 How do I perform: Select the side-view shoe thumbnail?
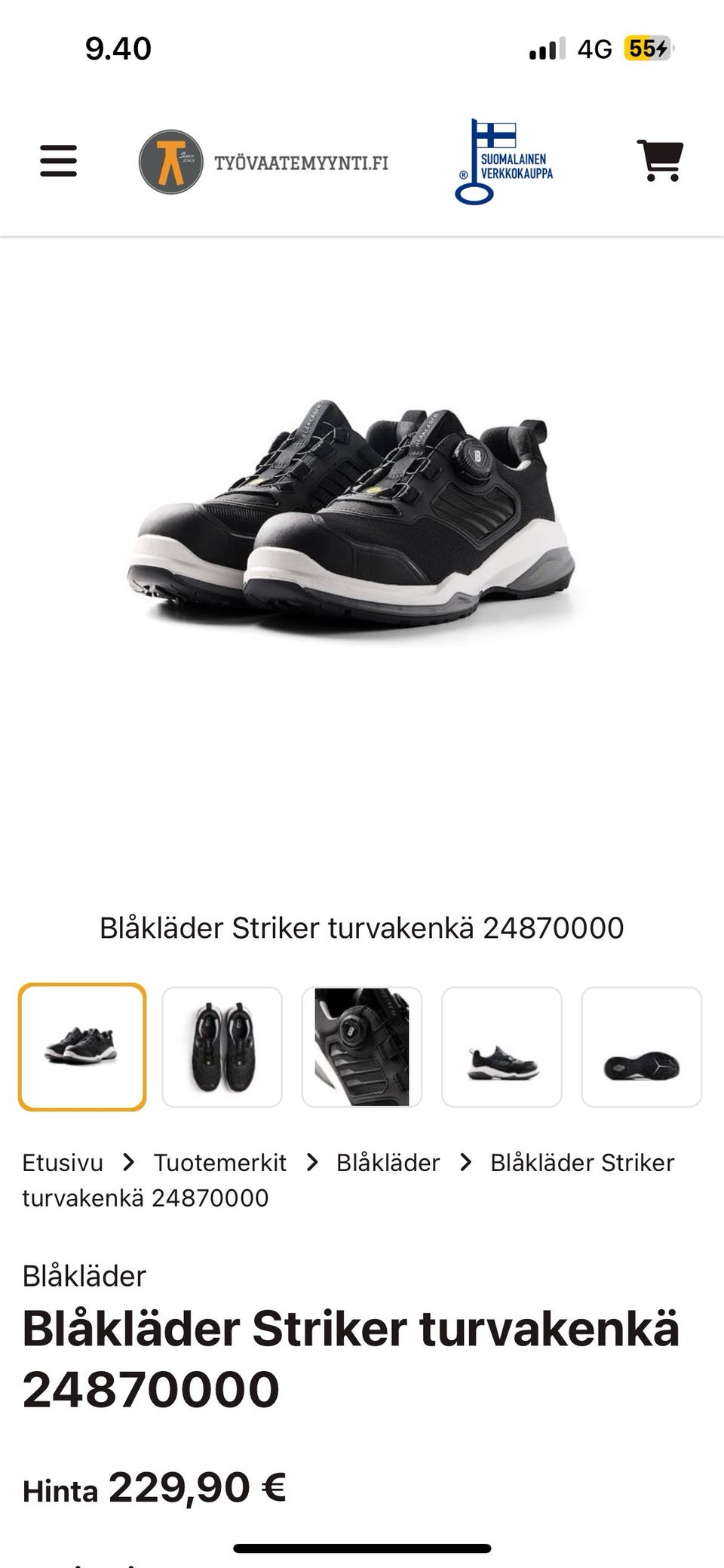point(502,1047)
